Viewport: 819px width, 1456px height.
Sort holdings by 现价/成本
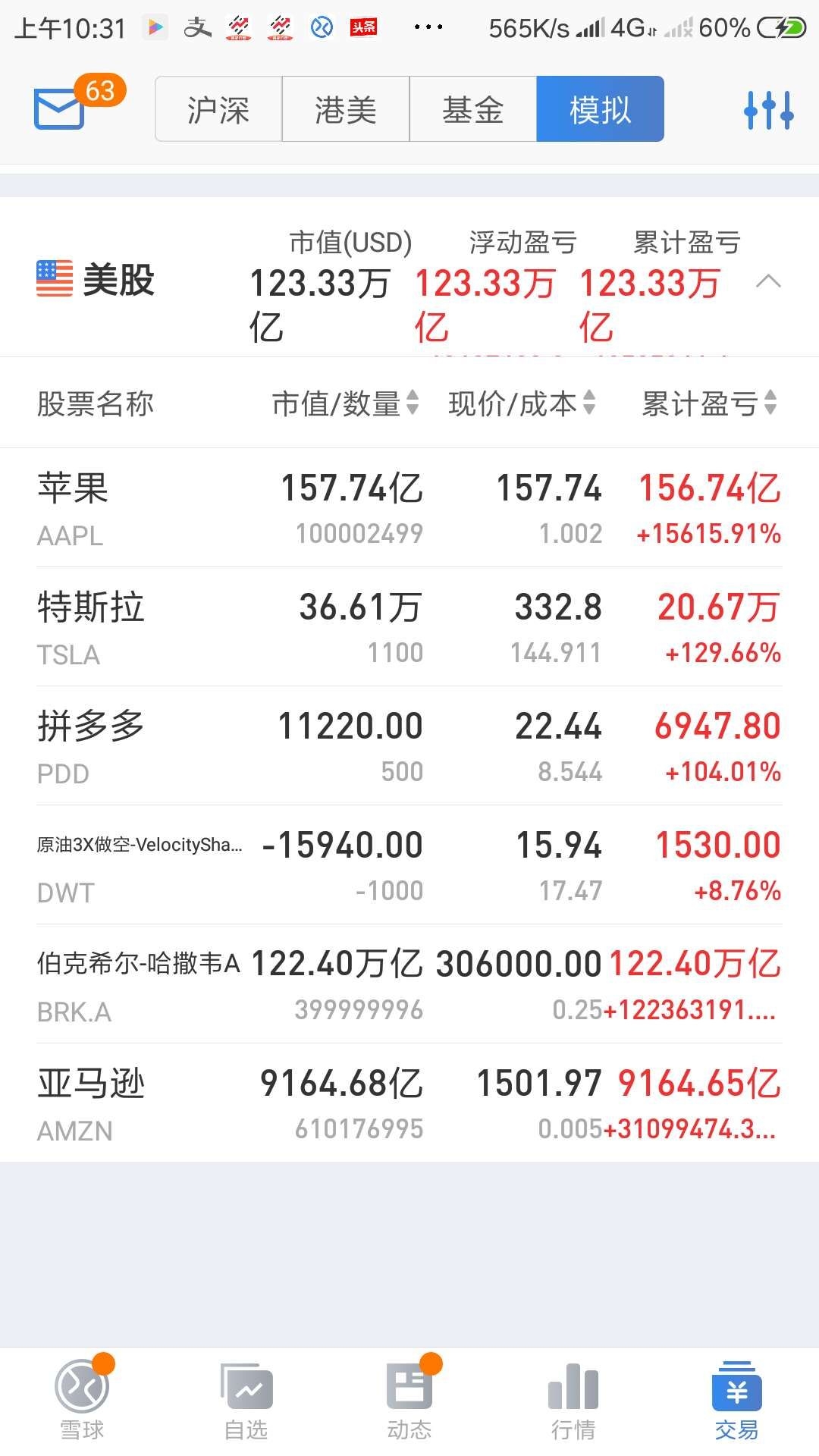522,403
